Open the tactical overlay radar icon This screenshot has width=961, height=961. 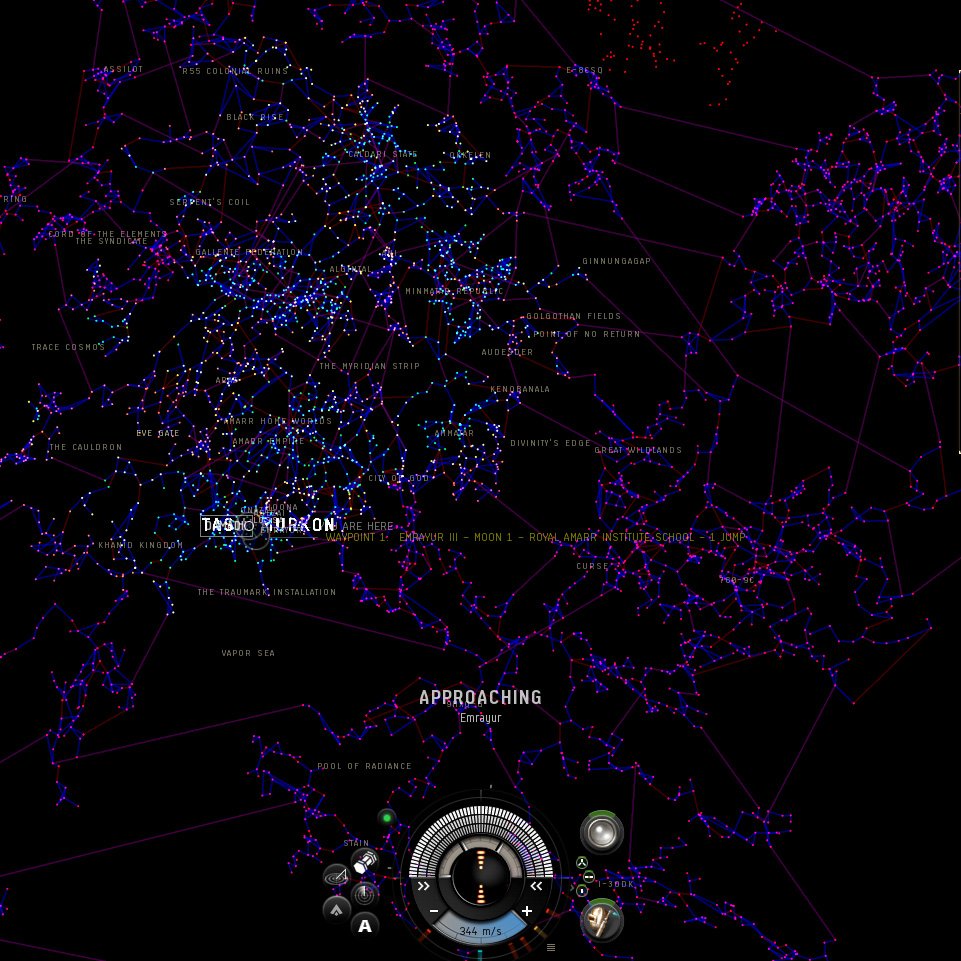coord(364,894)
